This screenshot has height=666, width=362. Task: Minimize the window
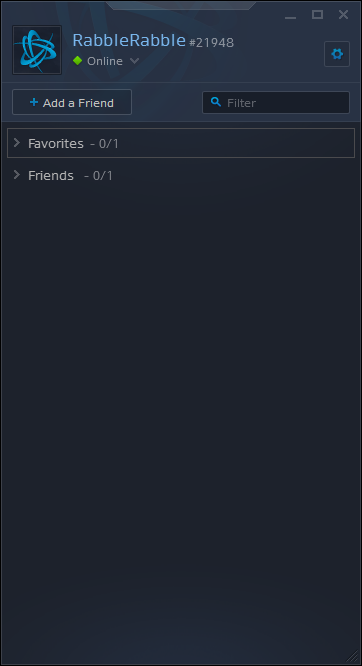pos(291,17)
